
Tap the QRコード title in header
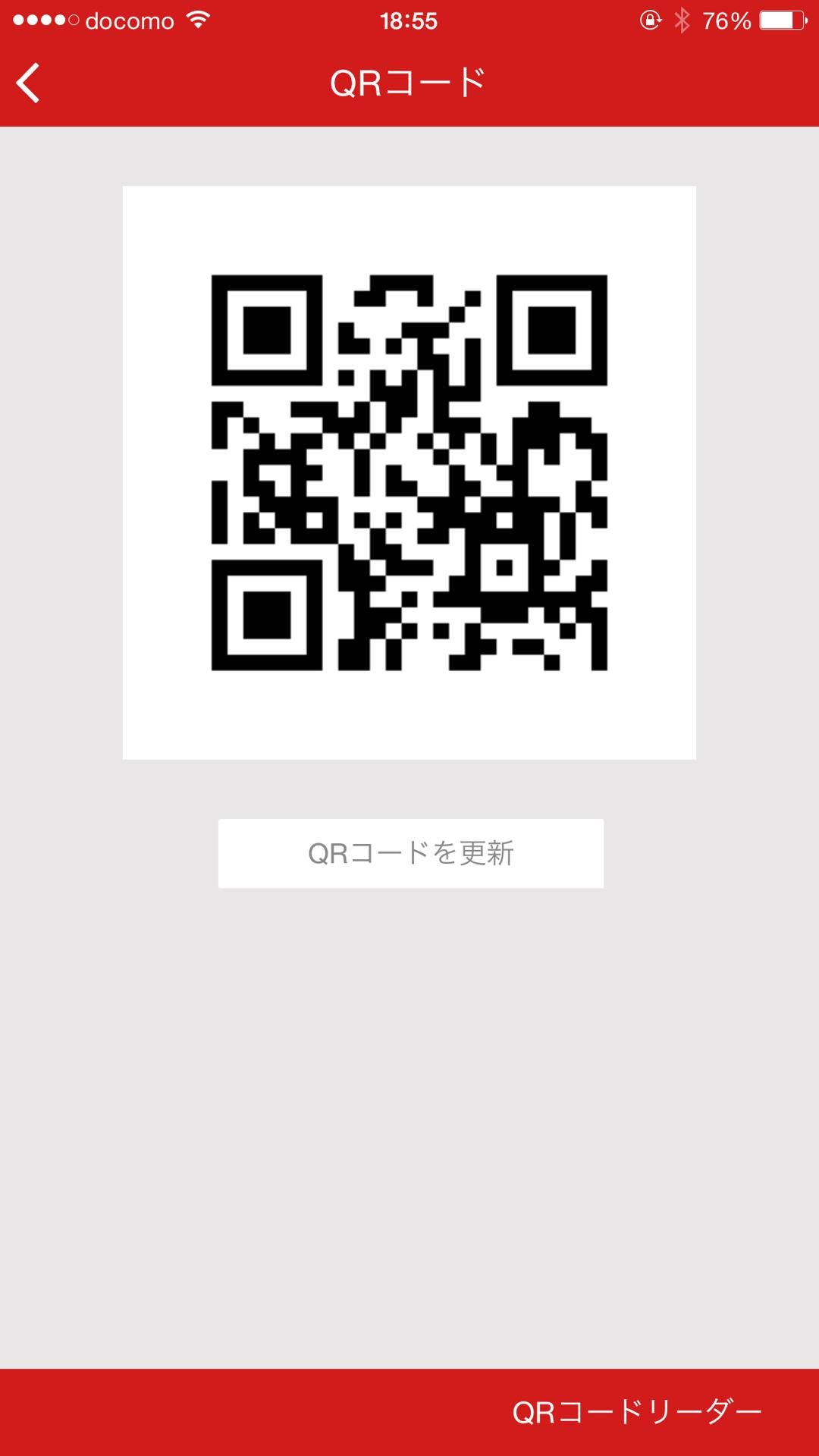pyautogui.click(x=409, y=81)
